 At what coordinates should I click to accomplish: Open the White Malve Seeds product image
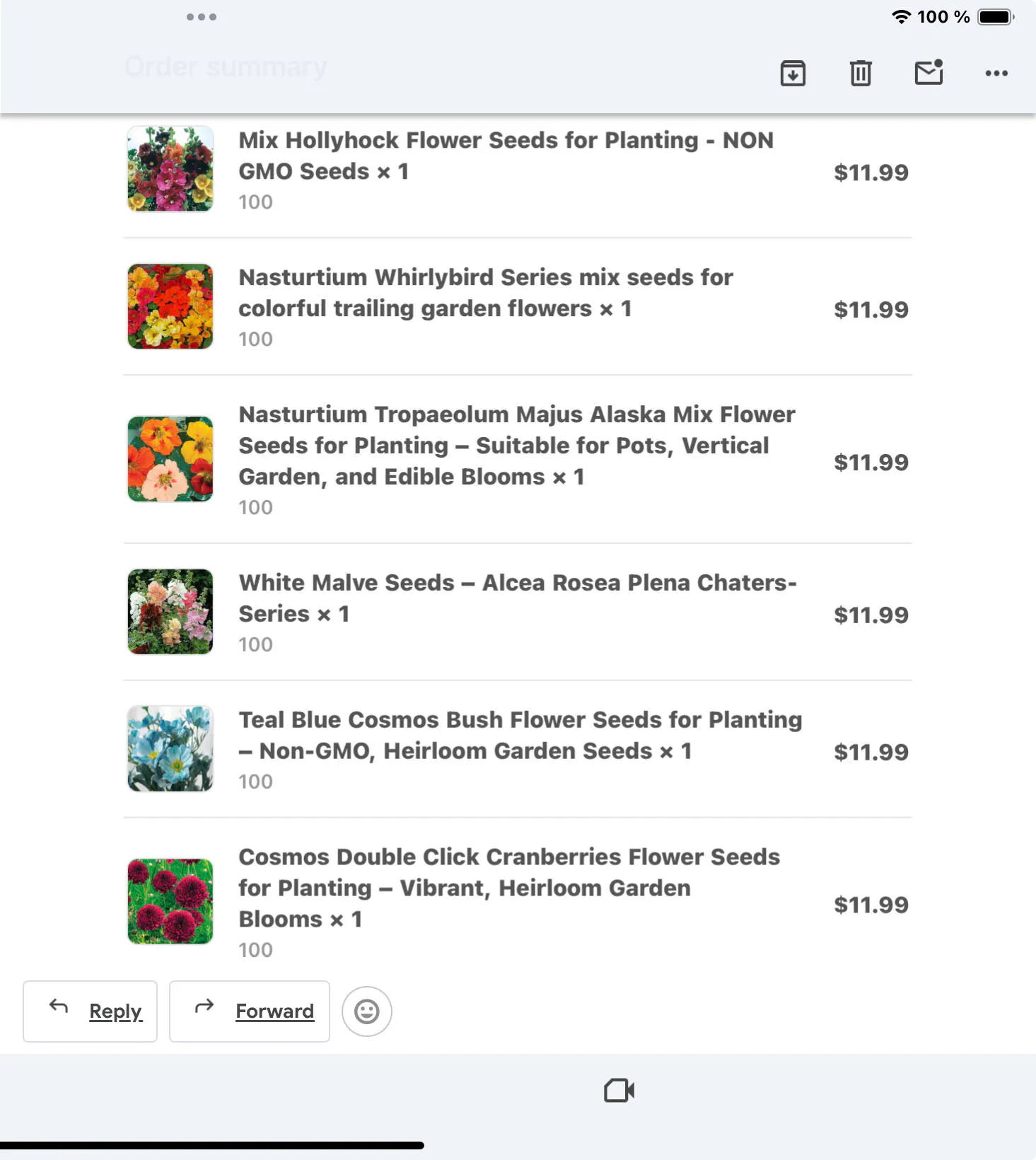click(170, 612)
